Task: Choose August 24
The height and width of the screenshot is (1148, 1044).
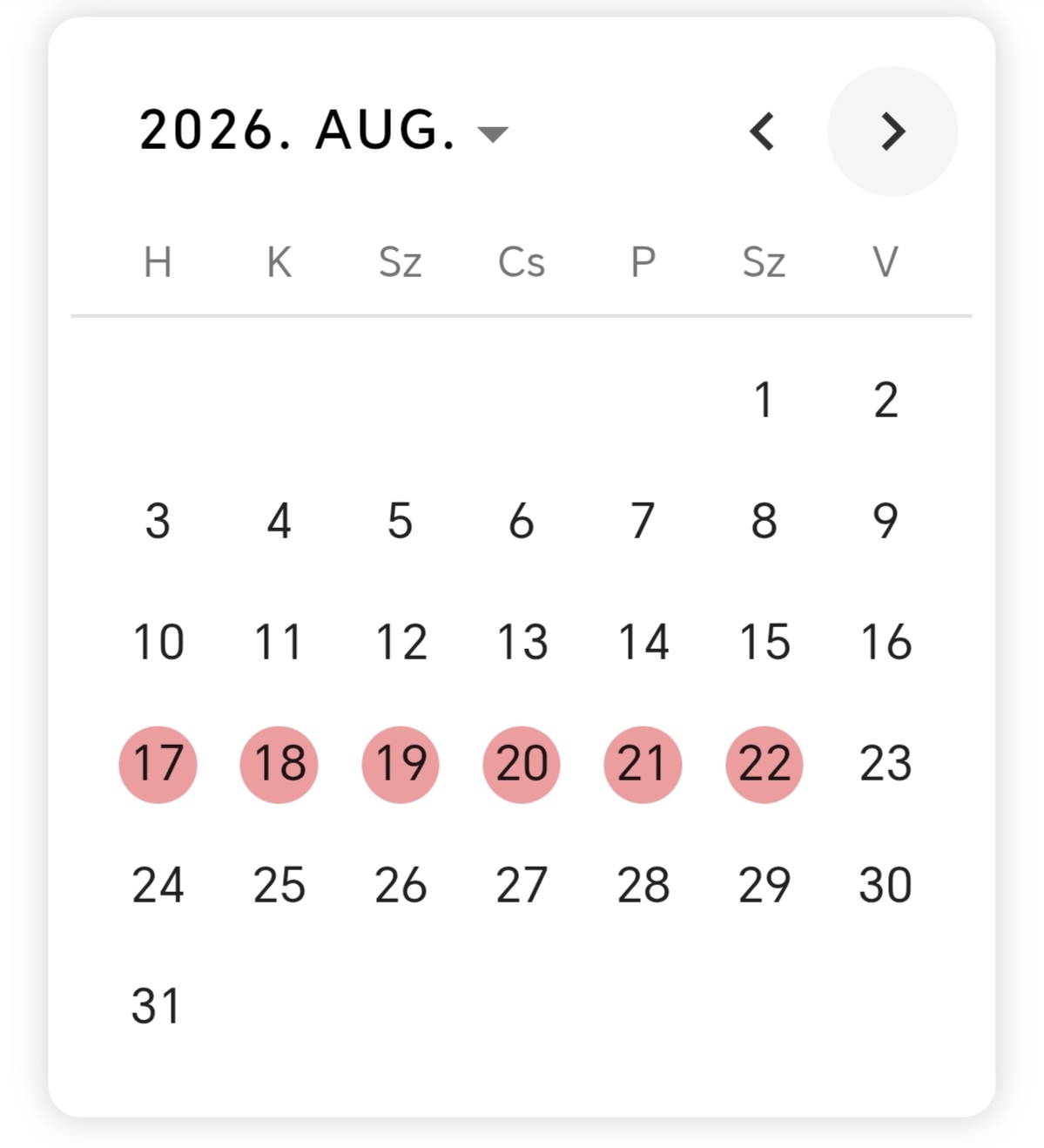Action: tap(158, 885)
